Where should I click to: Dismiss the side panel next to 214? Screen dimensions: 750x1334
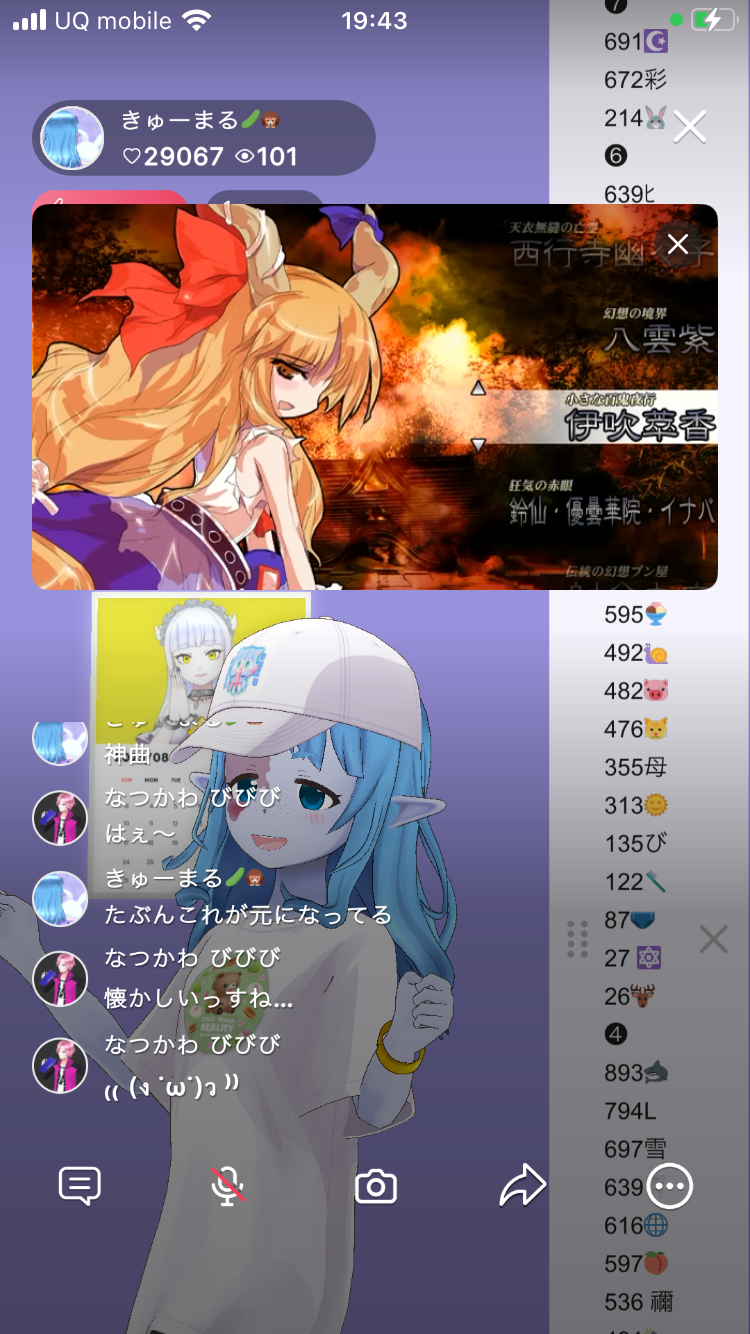[x=690, y=127]
